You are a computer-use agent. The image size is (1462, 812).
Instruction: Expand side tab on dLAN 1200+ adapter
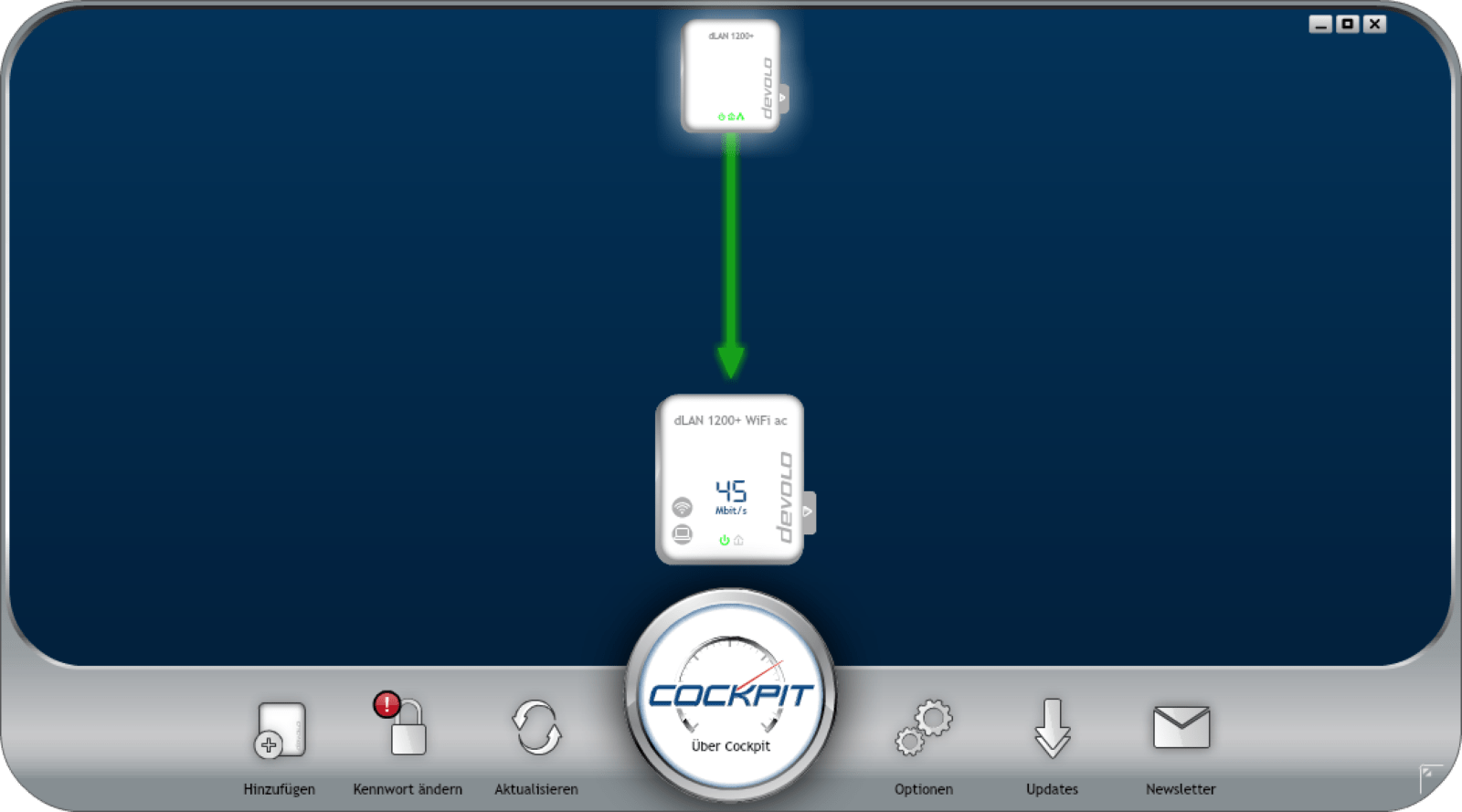coord(783,98)
